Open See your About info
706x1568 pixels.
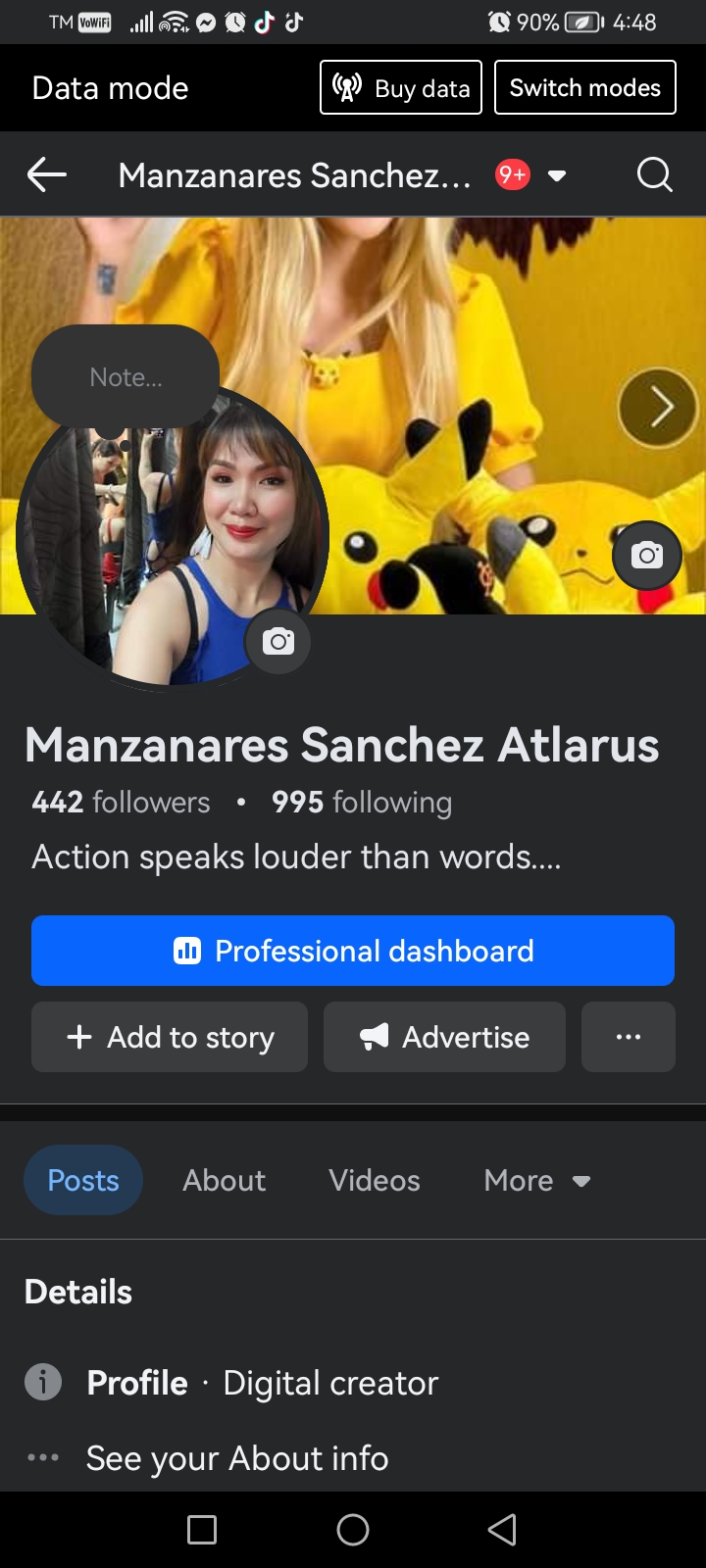click(x=237, y=1458)
